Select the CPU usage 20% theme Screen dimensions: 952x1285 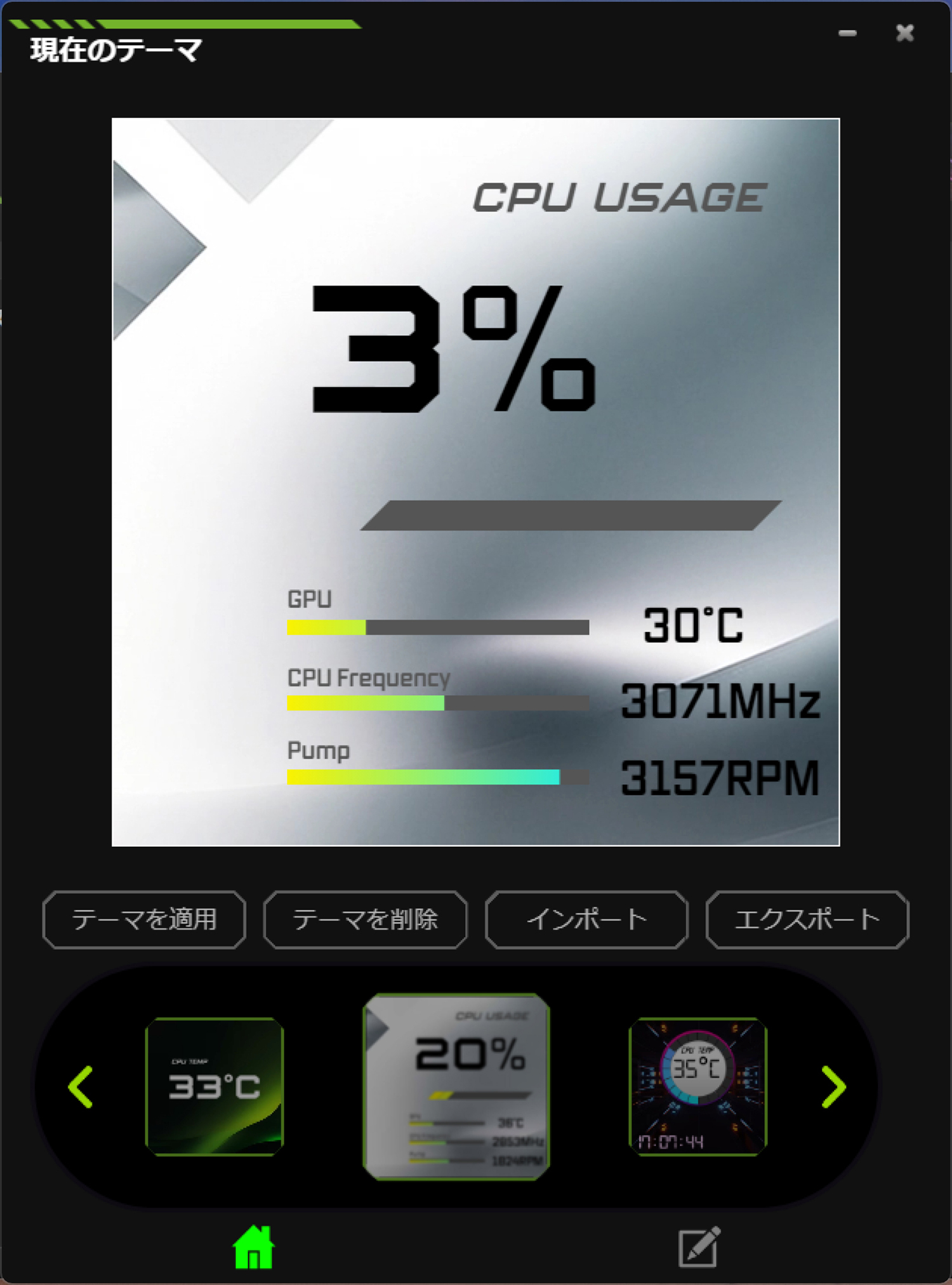[x=456, y=1086]
